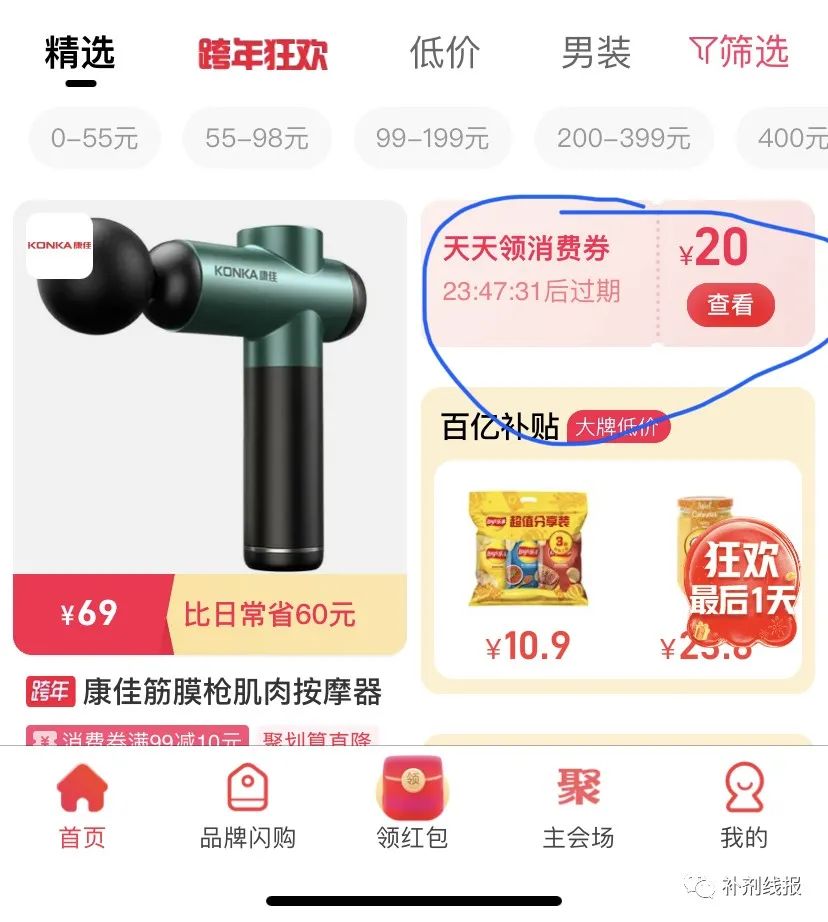Viewport: 828px width, 922px height.
Task: Open the 筛选 filter options
Action: click(739, 52)
